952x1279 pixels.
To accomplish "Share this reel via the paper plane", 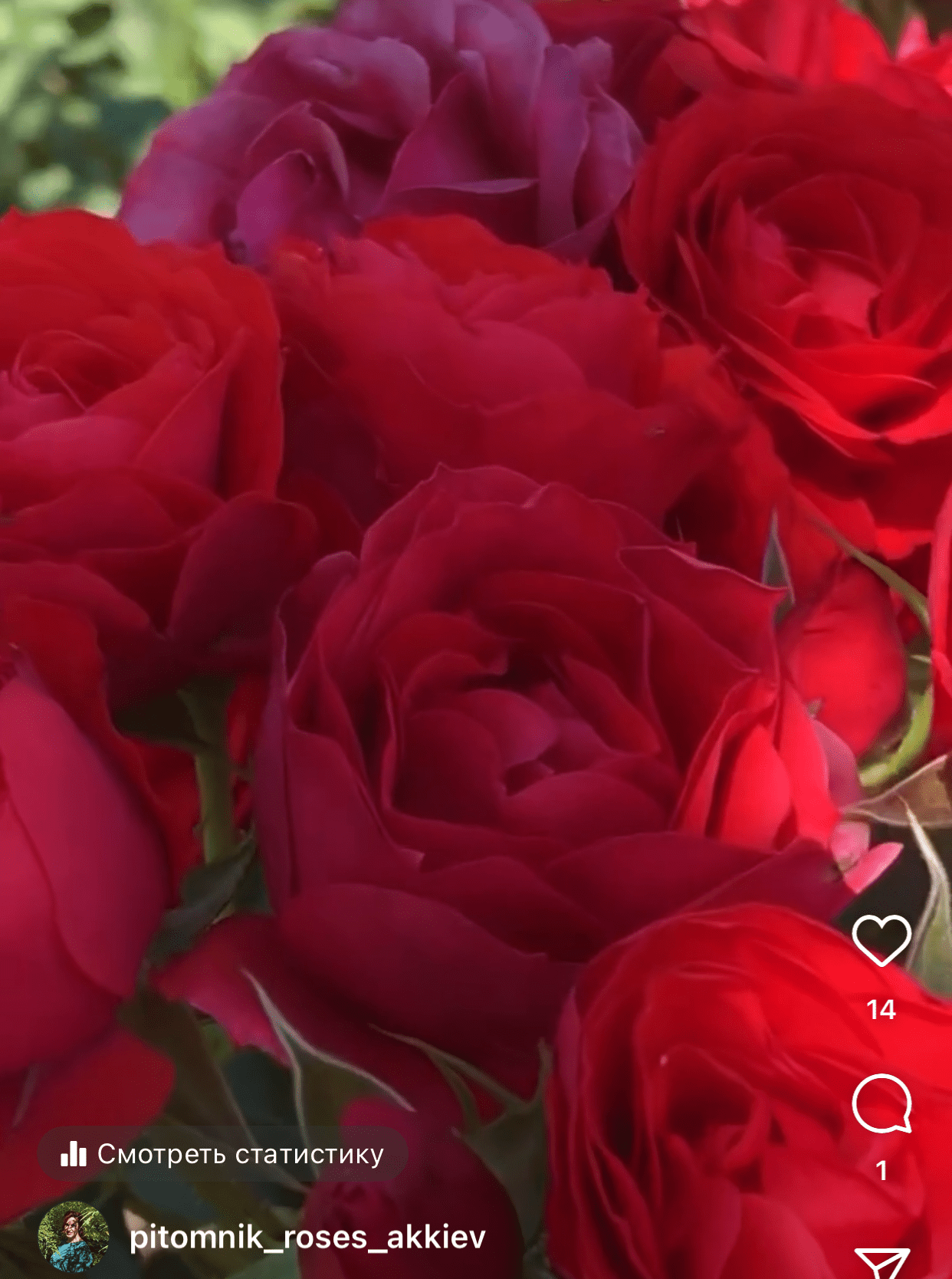I will pos(881,1262).
